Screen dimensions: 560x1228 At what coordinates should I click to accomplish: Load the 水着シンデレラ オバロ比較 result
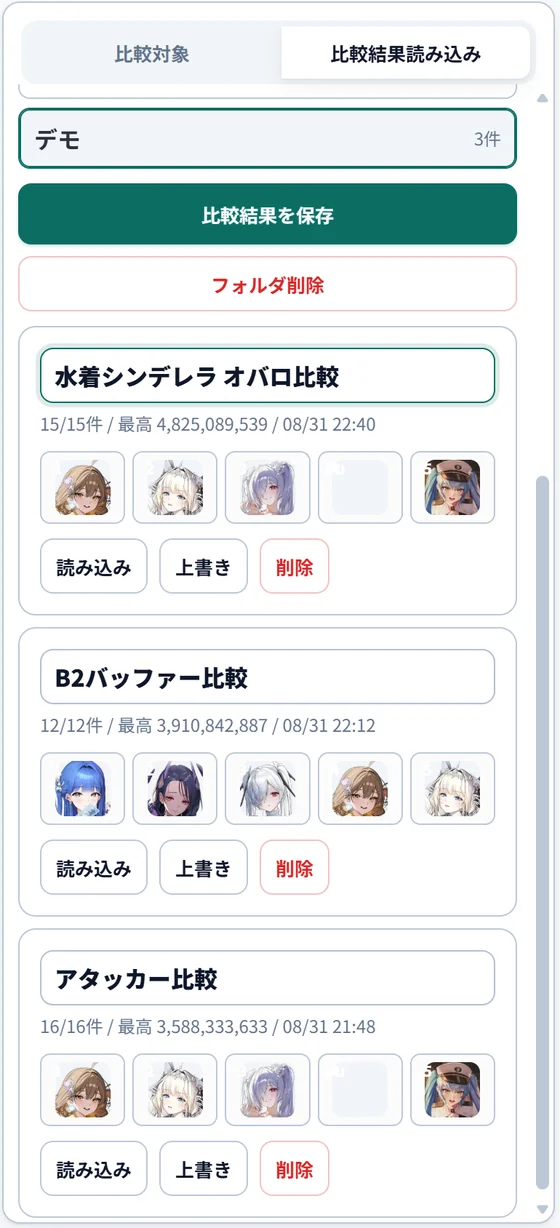pyautogui.click(x=94, y=567)
